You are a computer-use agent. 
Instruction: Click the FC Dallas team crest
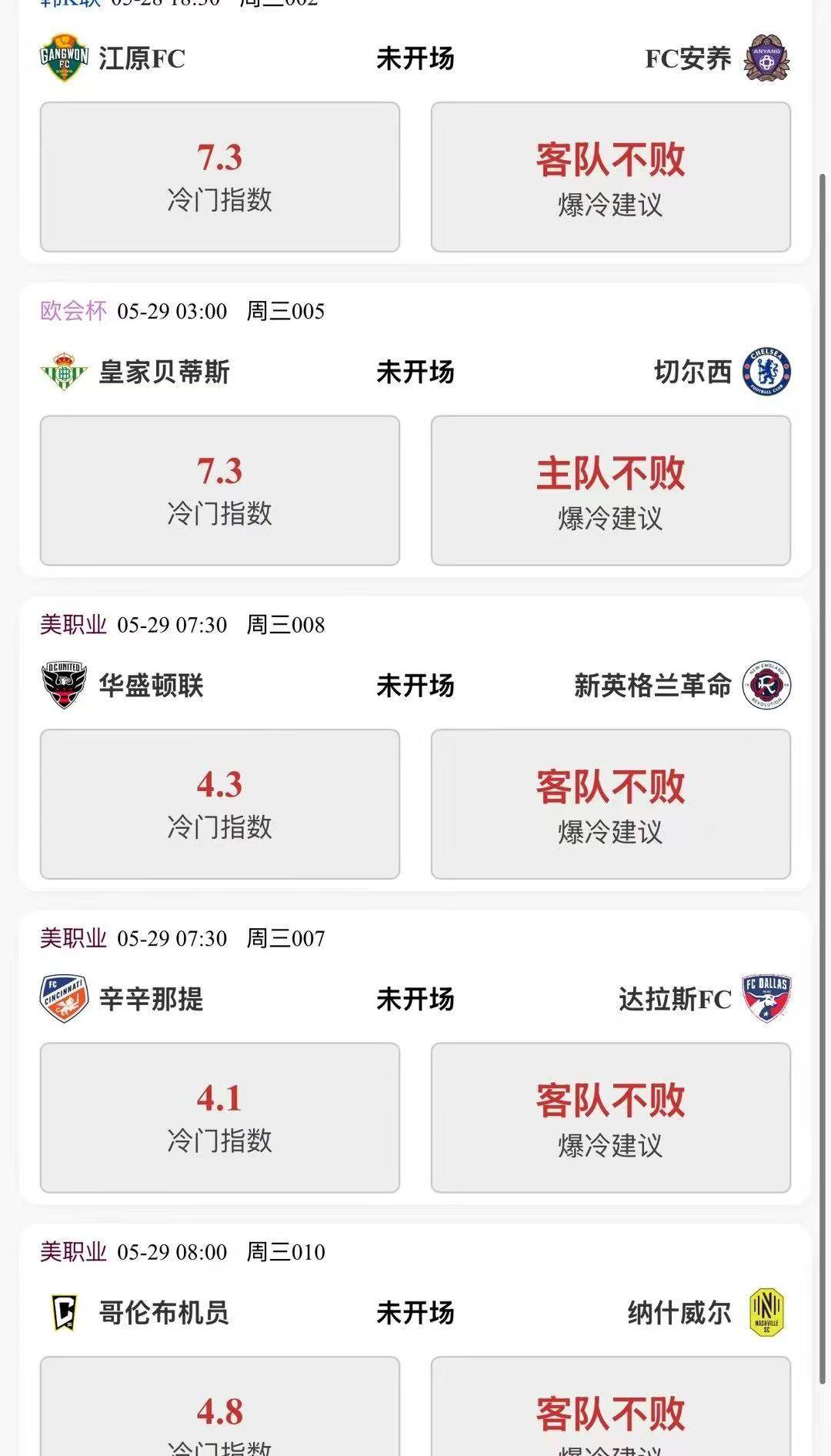pos(767,998)
